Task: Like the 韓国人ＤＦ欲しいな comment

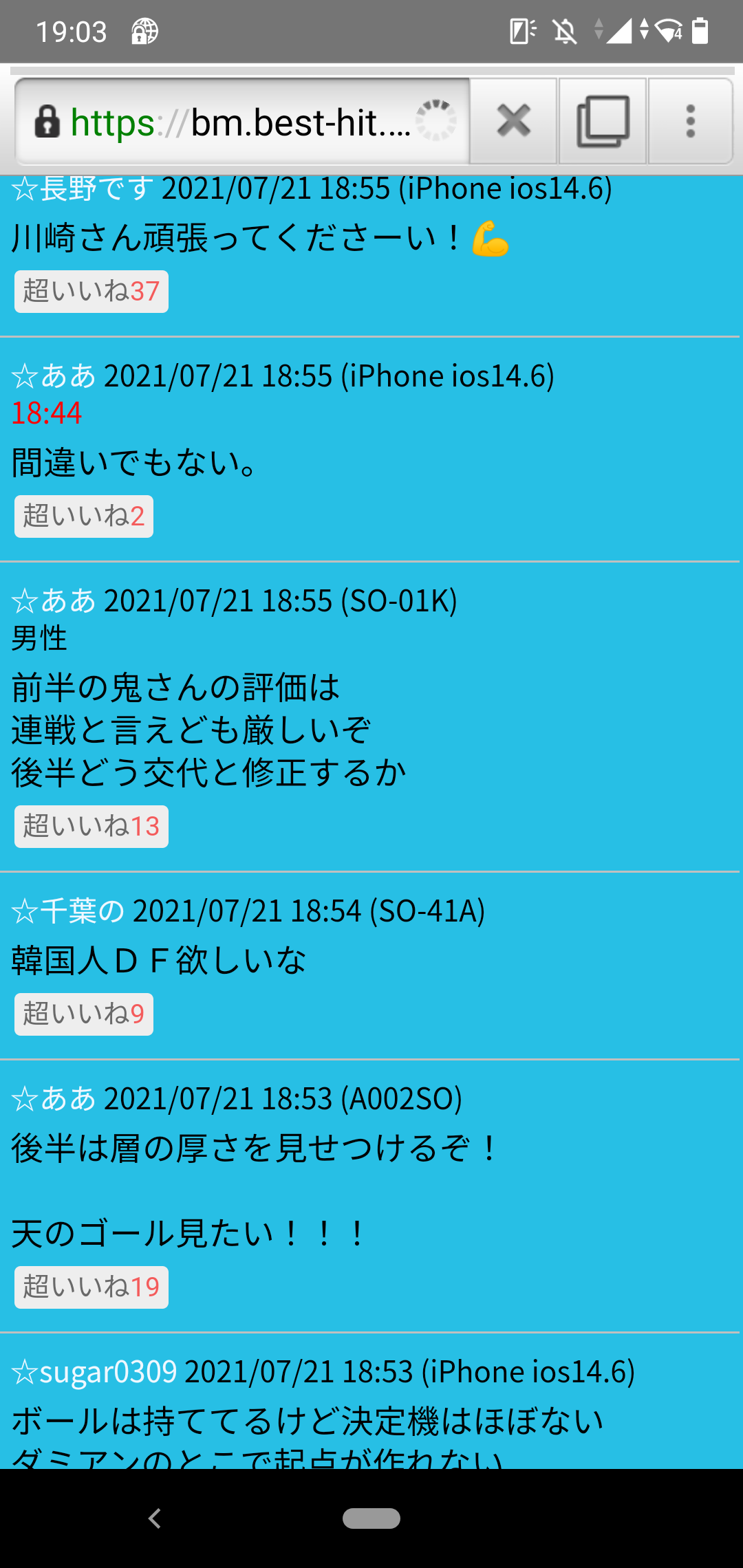Action: click(84, 1014)
